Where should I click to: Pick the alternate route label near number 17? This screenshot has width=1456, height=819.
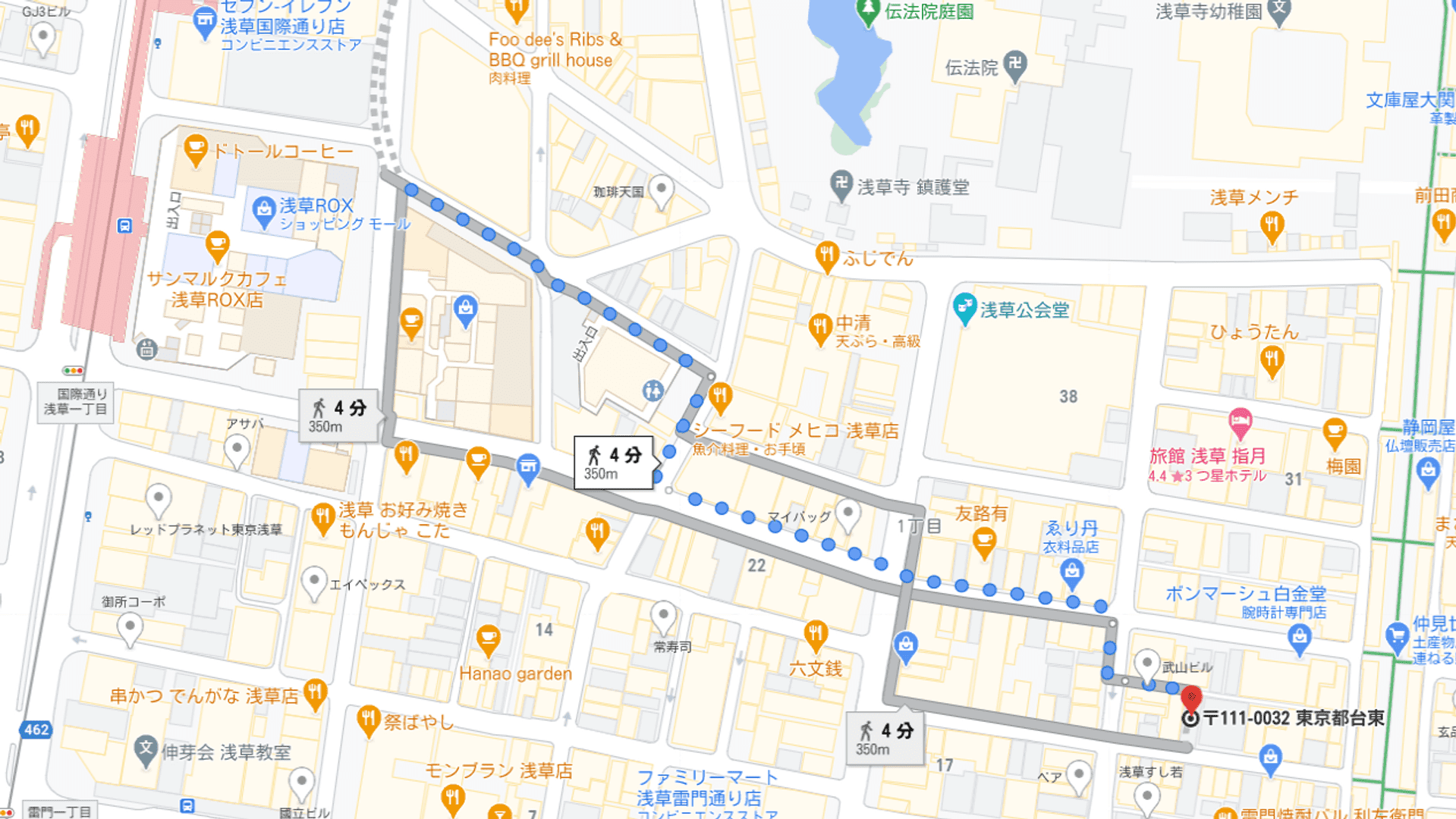(x=885, y=738)
